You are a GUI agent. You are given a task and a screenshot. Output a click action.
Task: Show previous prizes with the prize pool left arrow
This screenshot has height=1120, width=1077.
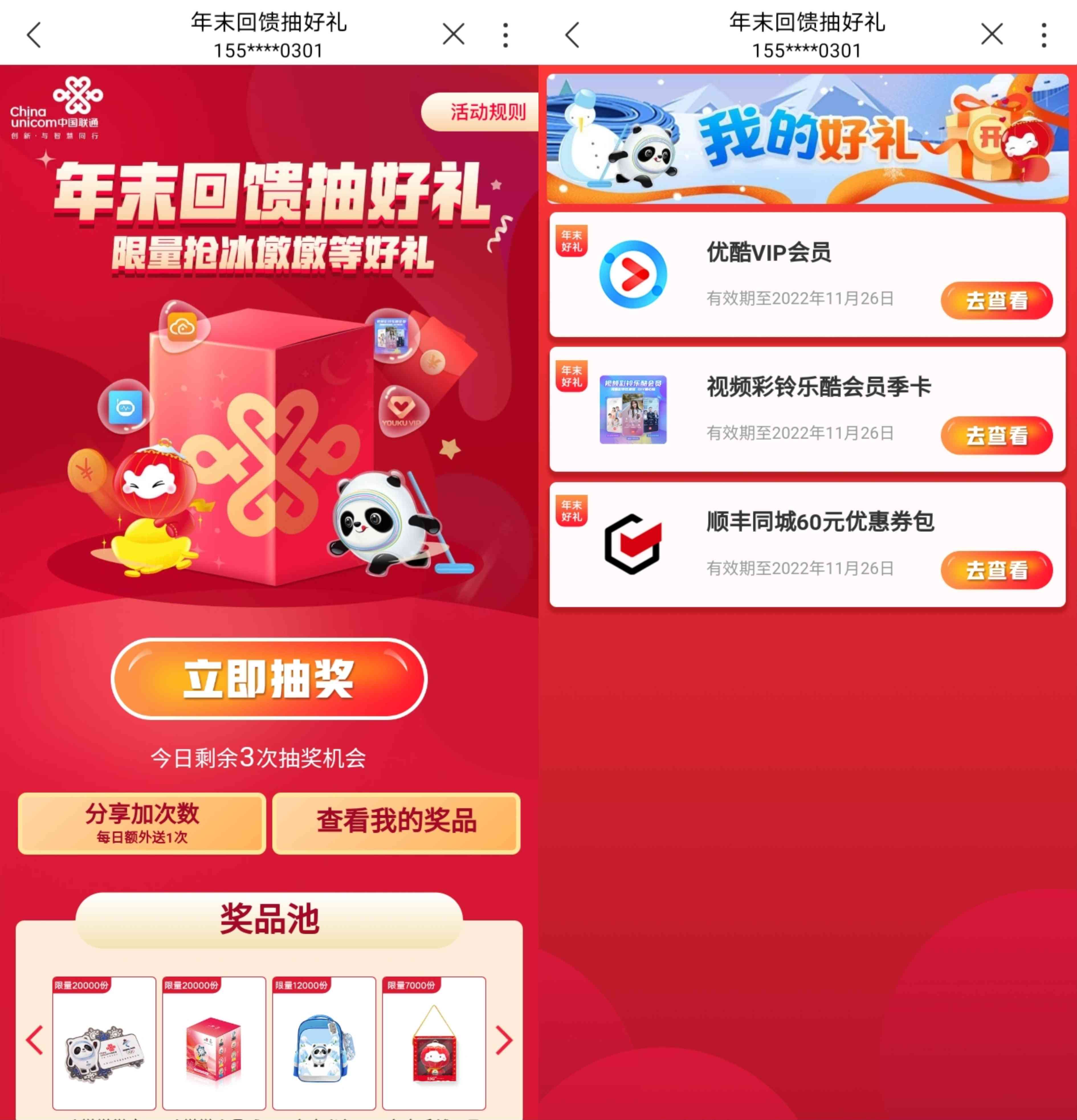[34, 1040]
